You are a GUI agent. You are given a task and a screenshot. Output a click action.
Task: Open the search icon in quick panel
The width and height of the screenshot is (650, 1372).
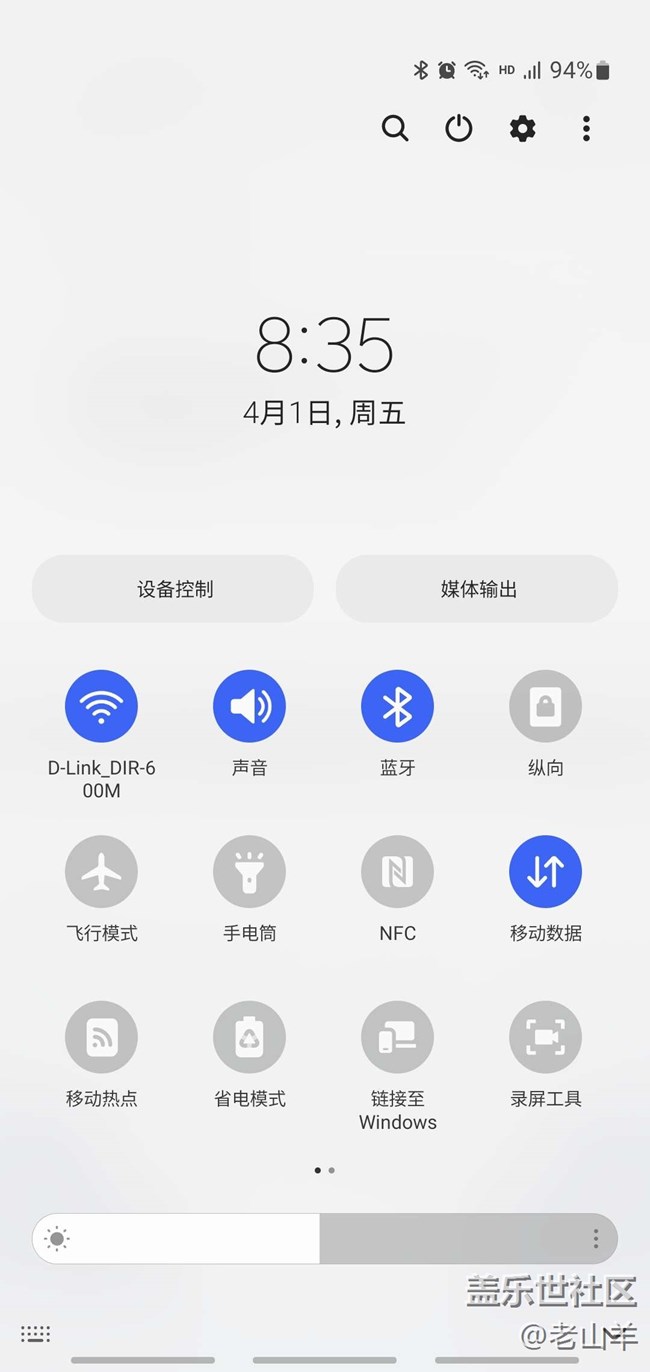395,128
